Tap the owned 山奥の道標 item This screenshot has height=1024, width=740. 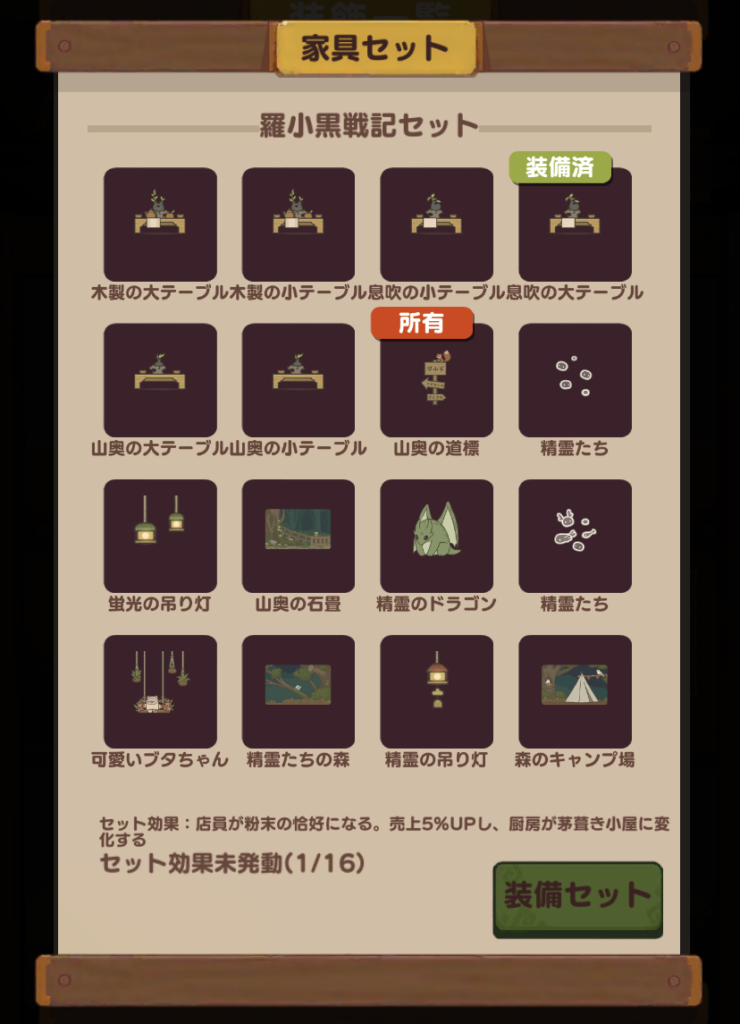coord(436,380)
